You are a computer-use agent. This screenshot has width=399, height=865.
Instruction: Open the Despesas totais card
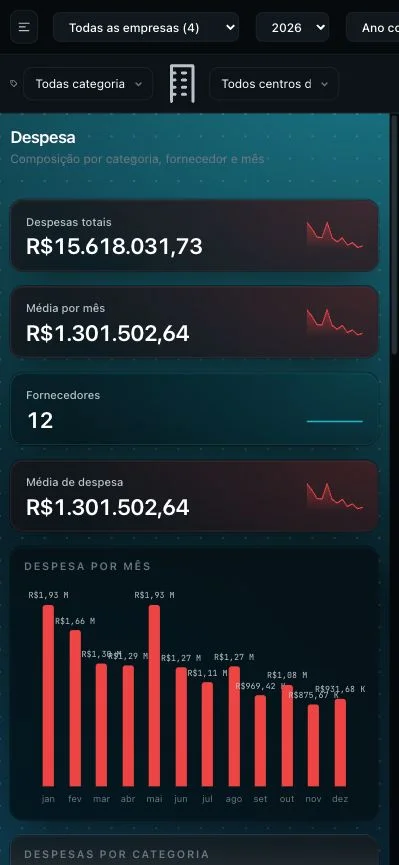[194, 236]
